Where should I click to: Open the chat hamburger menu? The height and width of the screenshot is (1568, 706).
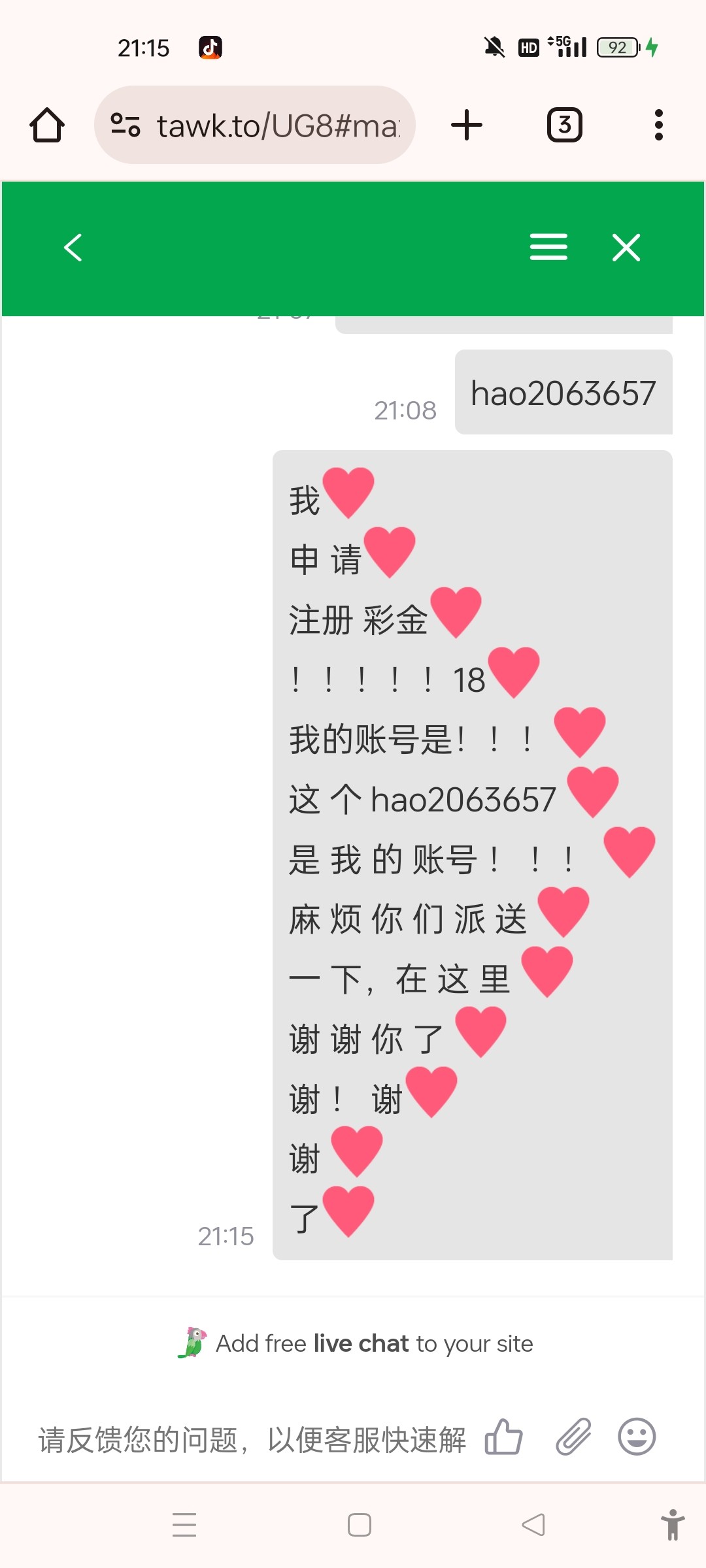tap(548, 248)
